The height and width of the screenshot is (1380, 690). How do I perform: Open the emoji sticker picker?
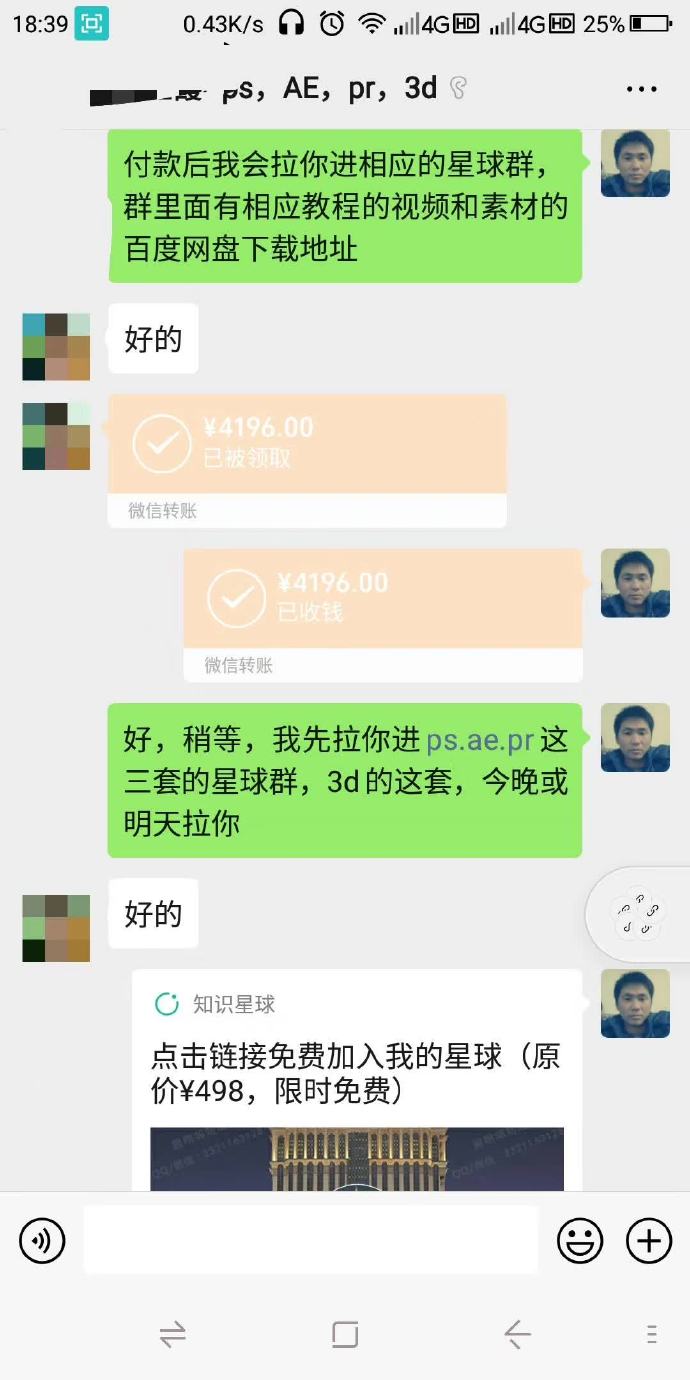(580, 1241)
